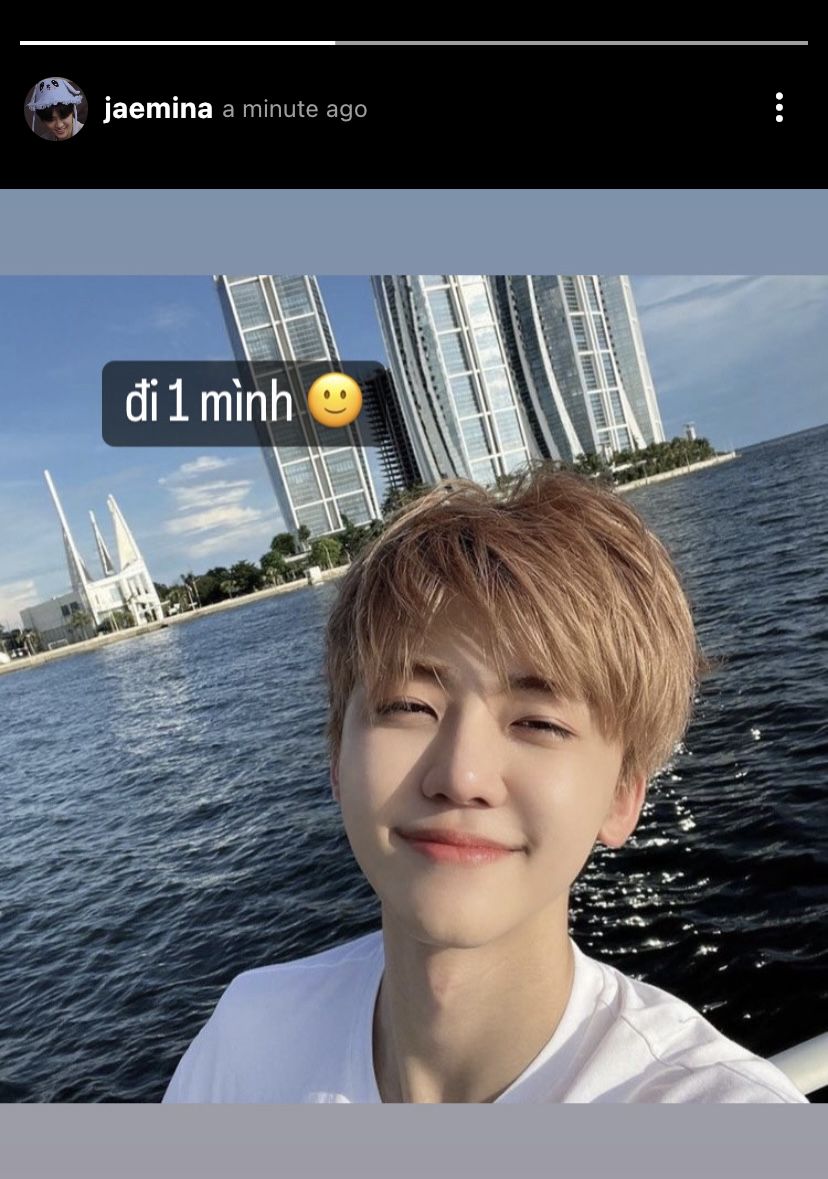
Task: Tap the jaemina username
Action: 158,109
